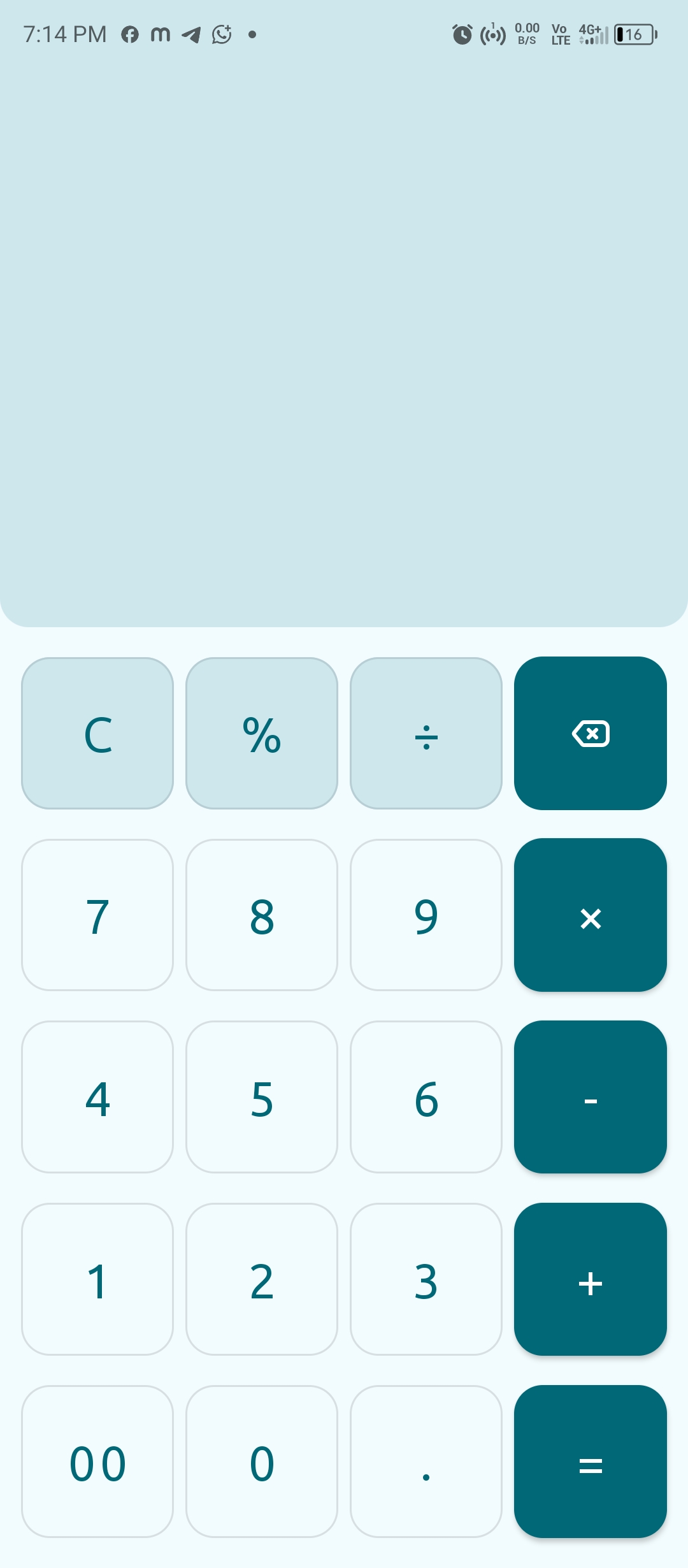
Task: Tap the battery indicator in status bar
Action: point(634,35)
